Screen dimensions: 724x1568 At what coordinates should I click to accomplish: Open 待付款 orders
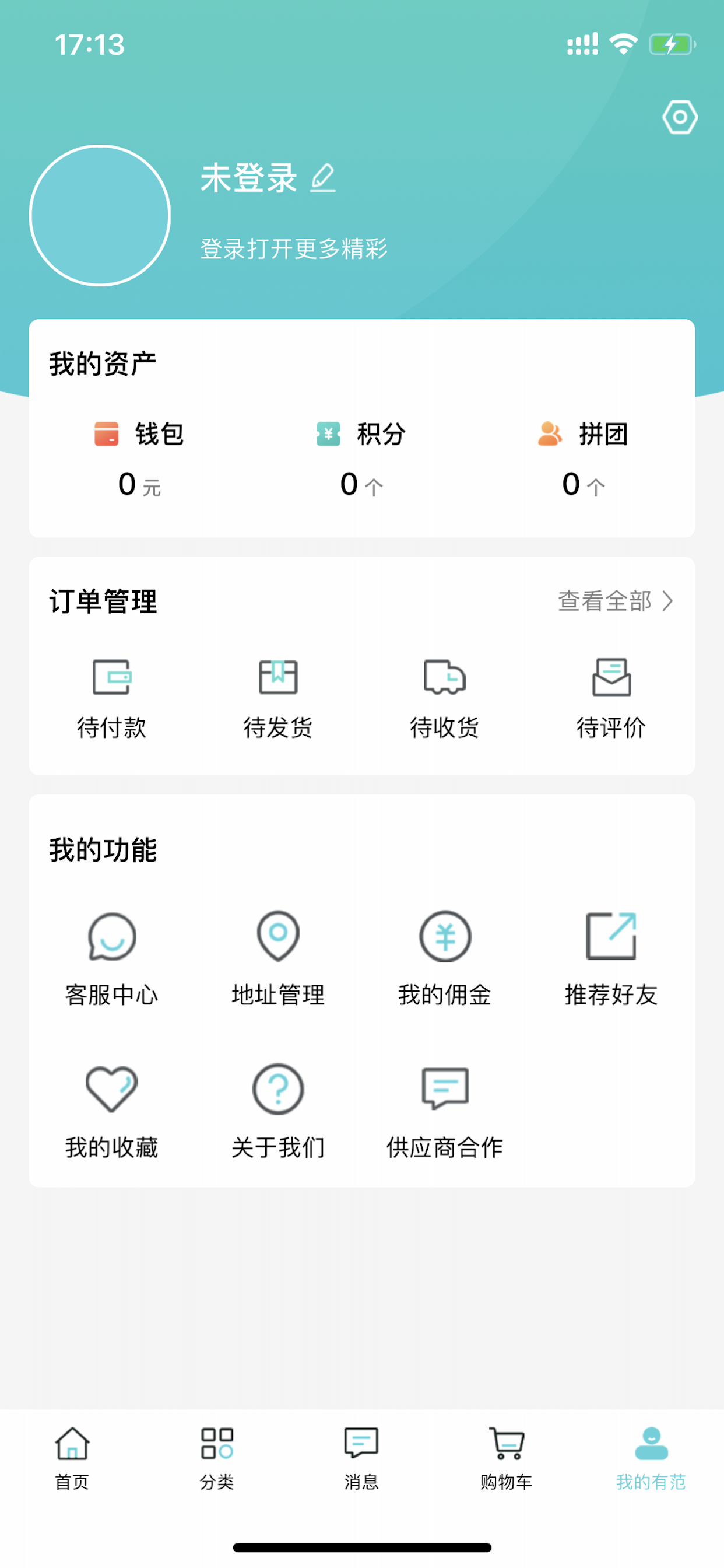tap(111, 699)
